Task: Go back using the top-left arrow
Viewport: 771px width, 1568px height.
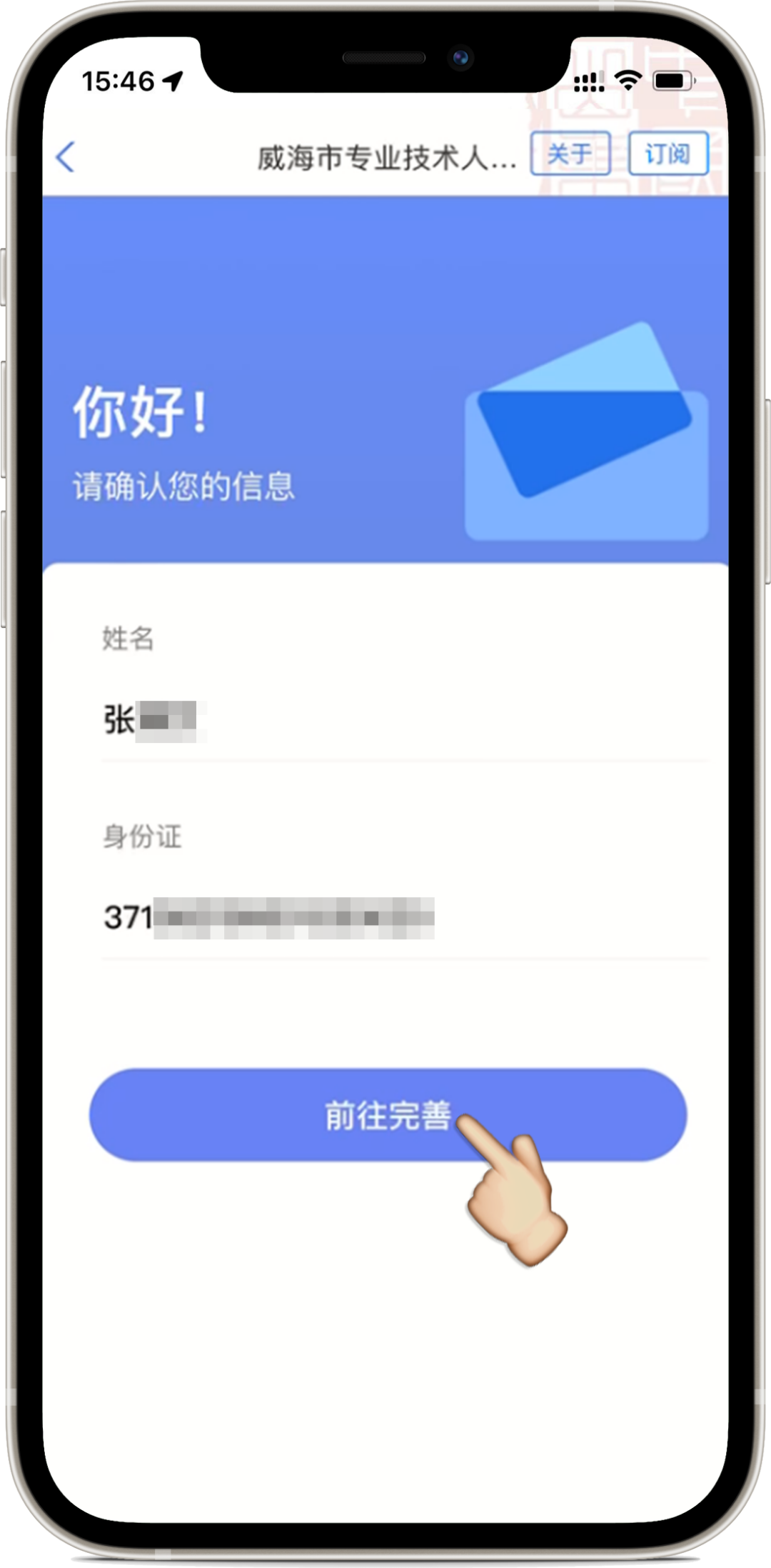Action: [x=66, y=156]
